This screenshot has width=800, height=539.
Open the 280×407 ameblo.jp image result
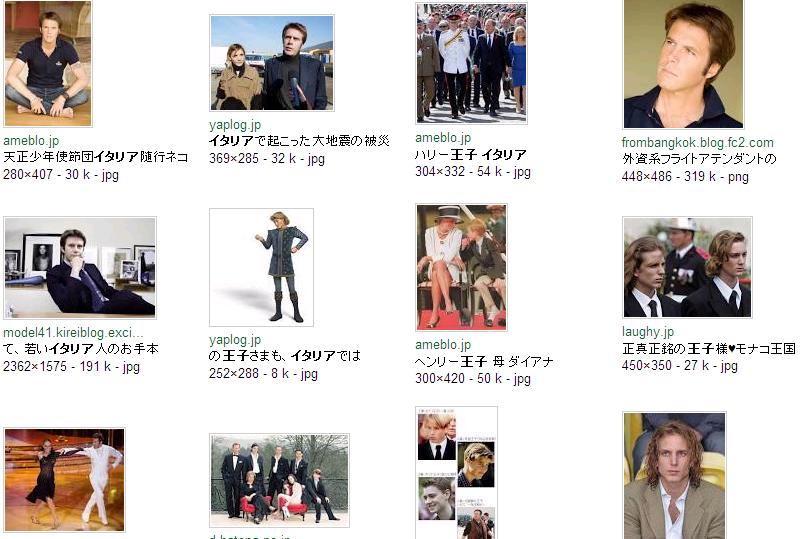point(47,63)
